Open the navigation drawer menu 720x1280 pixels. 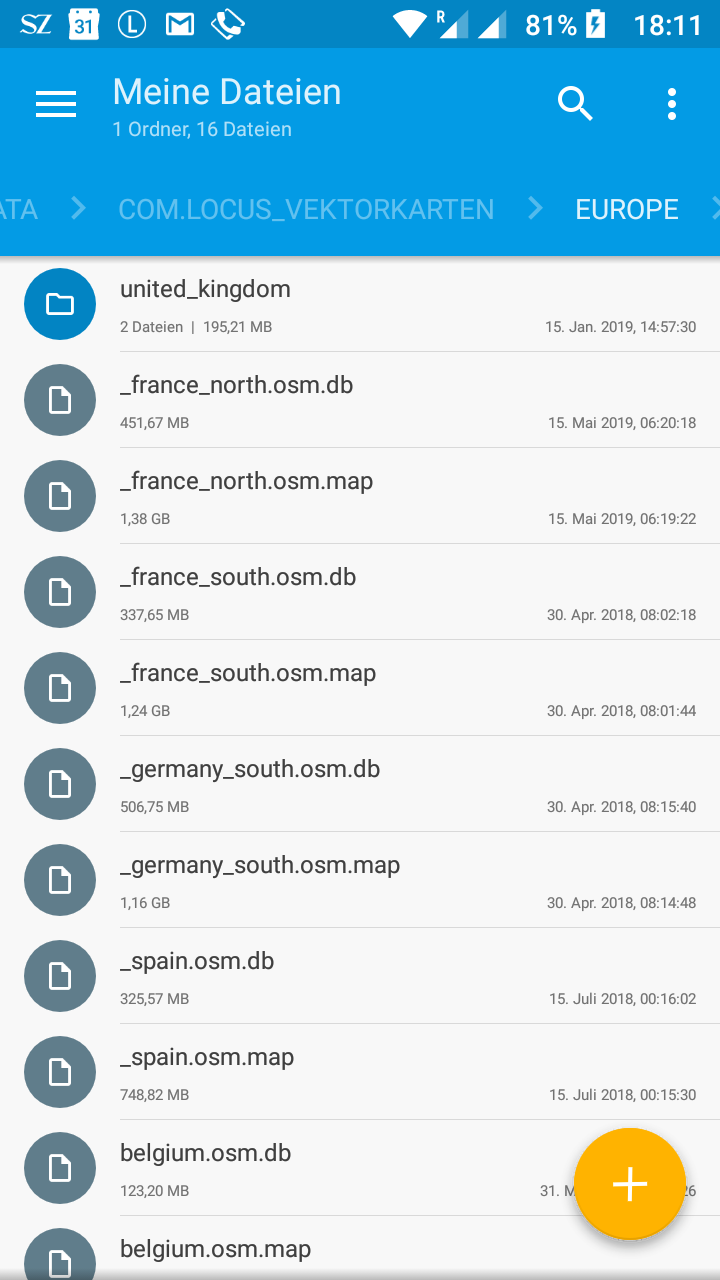56,104
